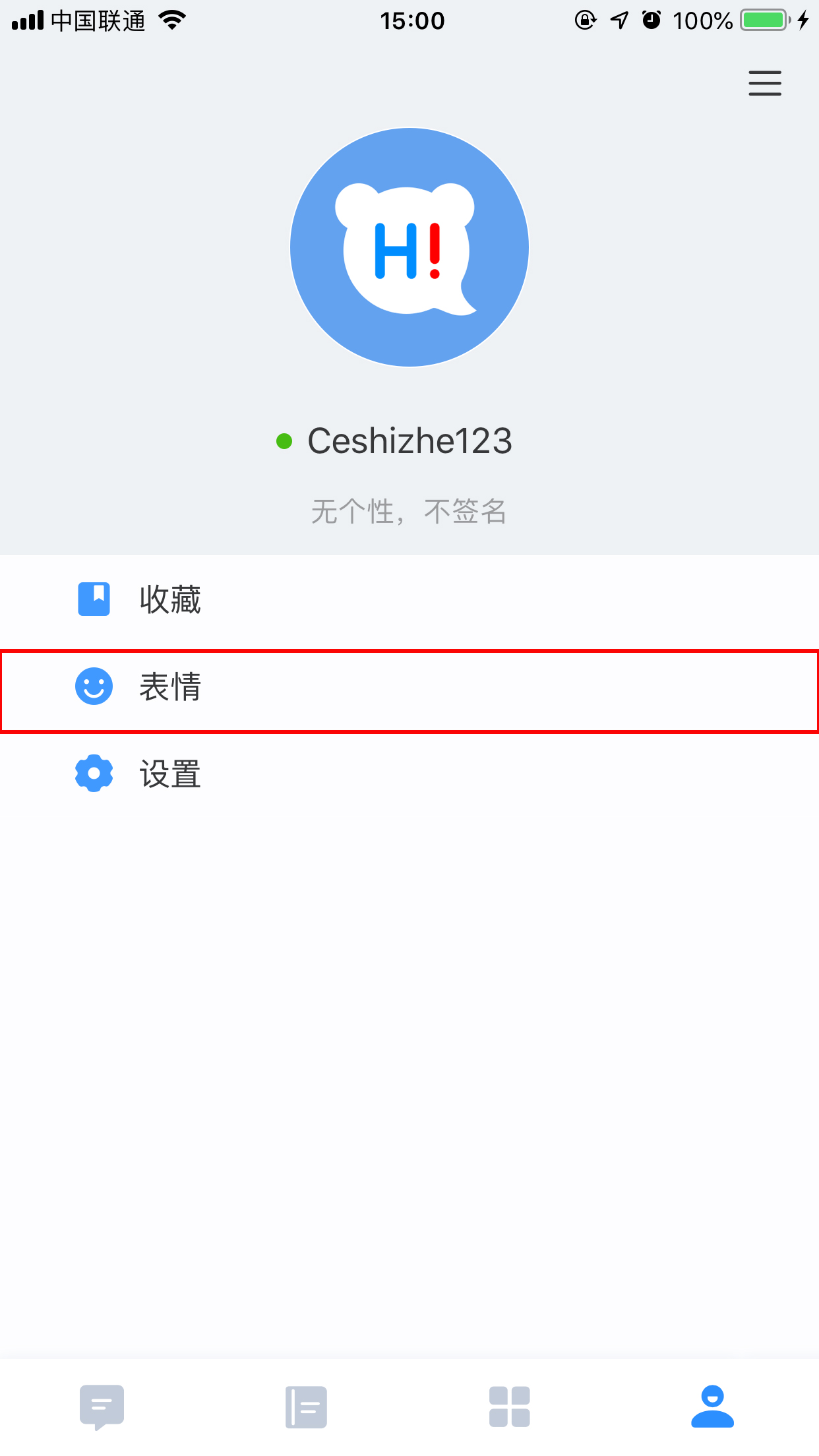Screen dimensions: 819x1456
Task: Open the hamburger menu
Action: pyautogui.click(x=765, y=83)
